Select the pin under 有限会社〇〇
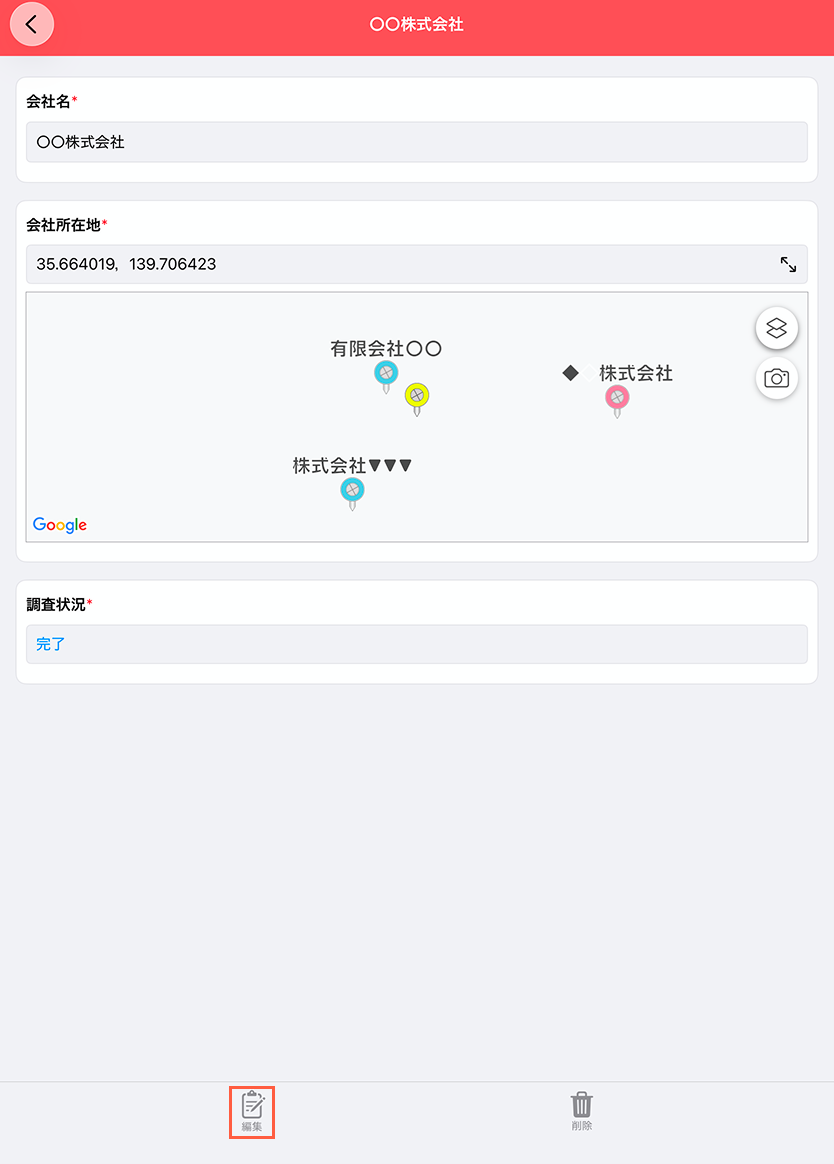834x1164 pixels. tap(386, 374)
